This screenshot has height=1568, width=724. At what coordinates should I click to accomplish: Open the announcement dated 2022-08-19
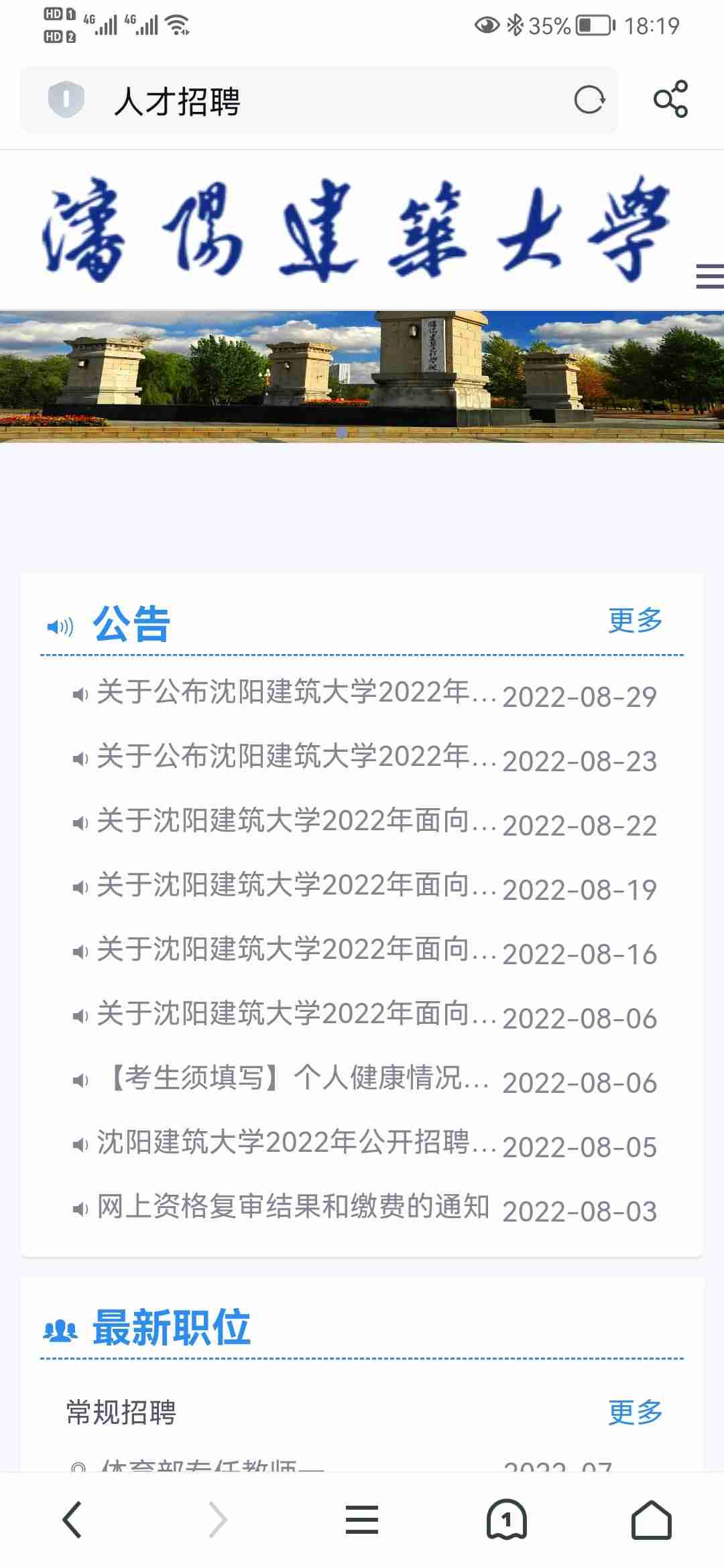coord(295,886)
